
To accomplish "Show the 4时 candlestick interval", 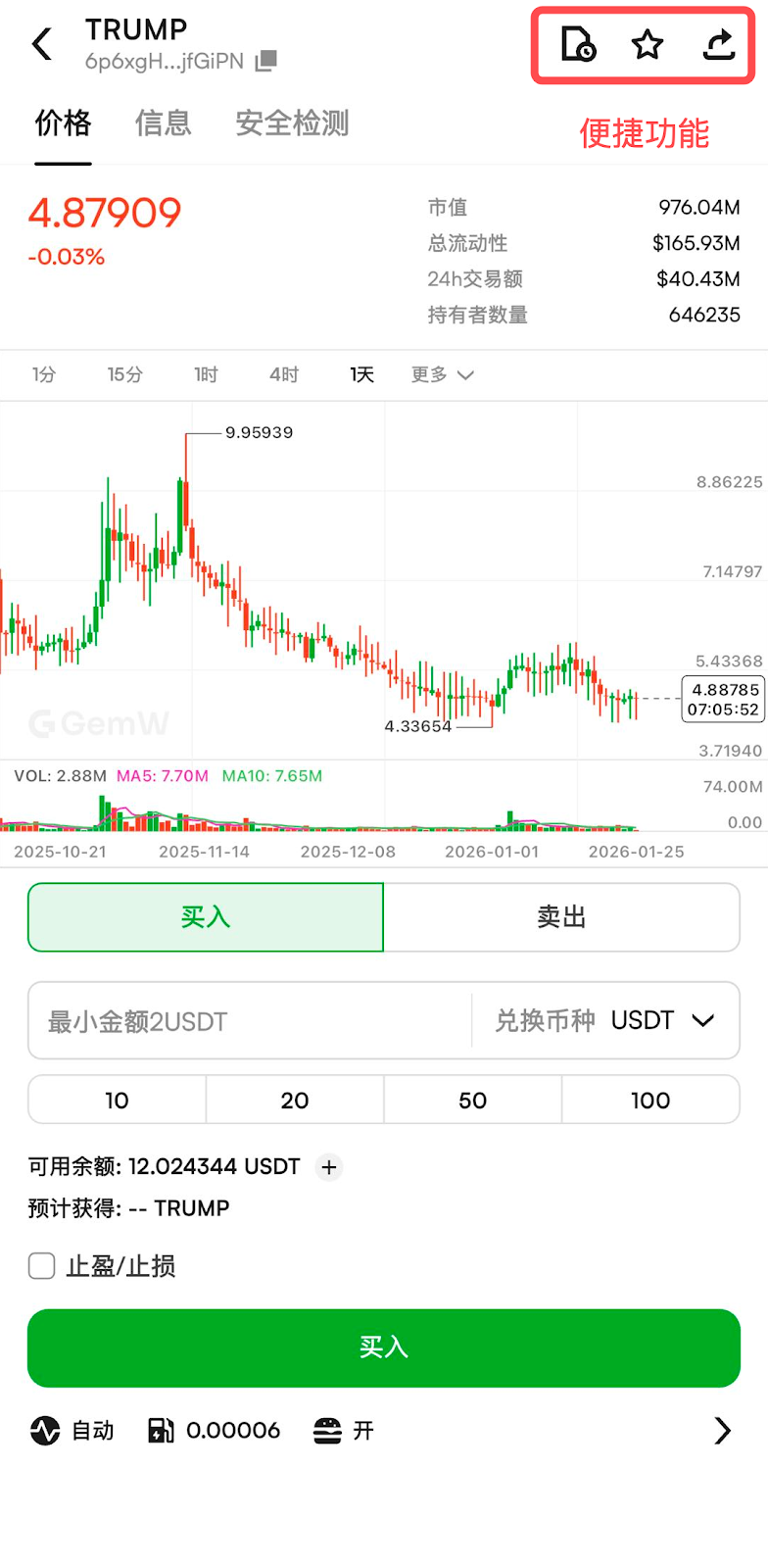I will (x=284, y=375).
